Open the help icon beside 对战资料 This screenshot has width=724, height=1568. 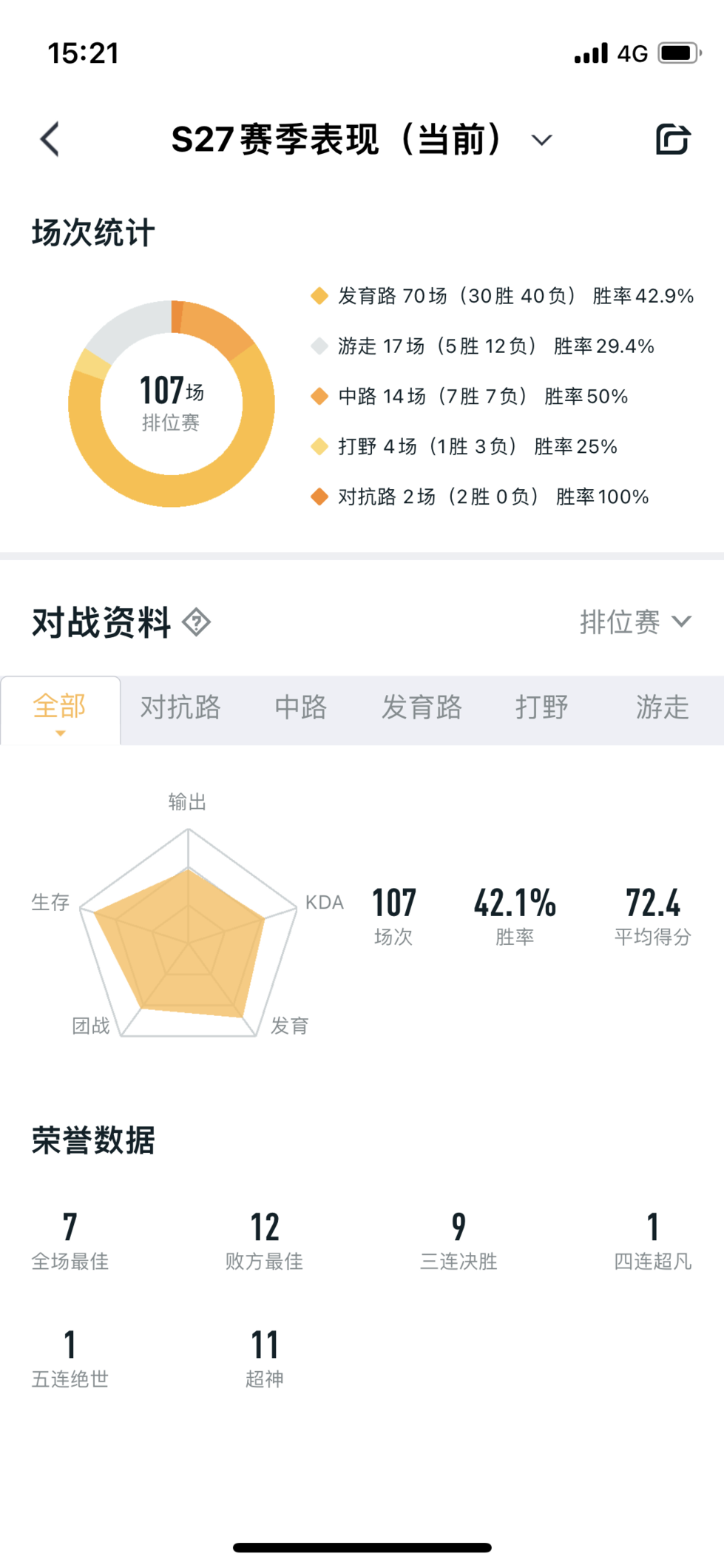[x=197, y=622]
